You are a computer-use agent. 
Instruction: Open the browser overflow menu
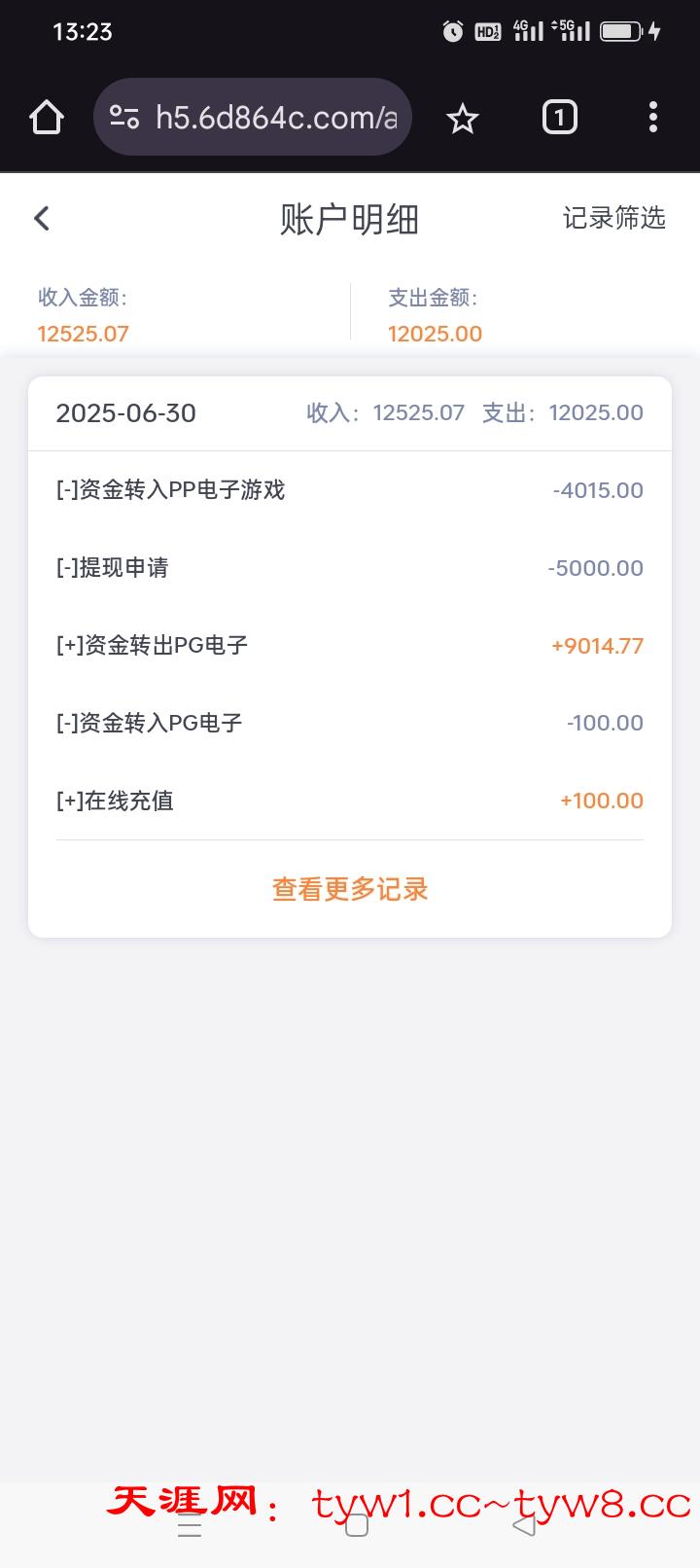coord(653,118)
